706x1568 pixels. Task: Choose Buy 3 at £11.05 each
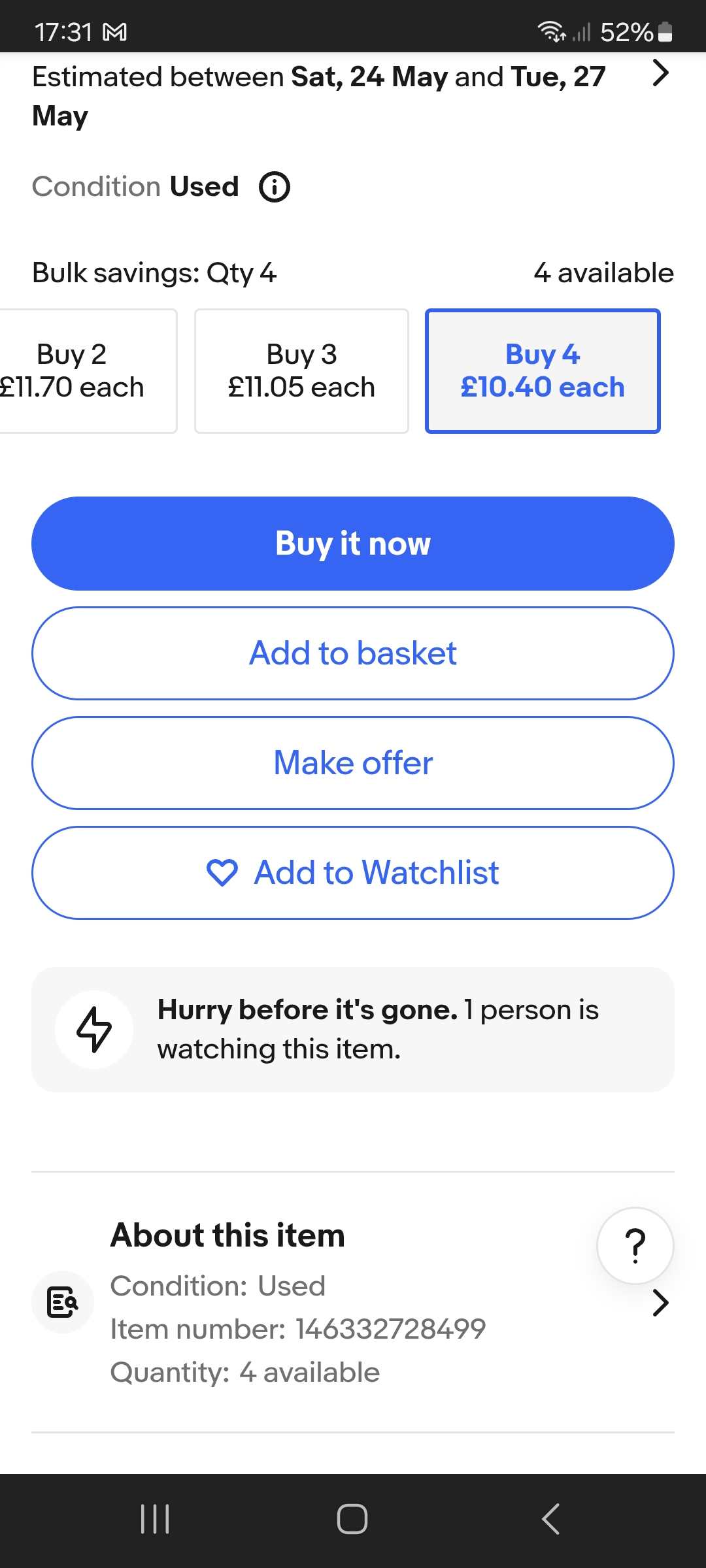coord(301,370)
